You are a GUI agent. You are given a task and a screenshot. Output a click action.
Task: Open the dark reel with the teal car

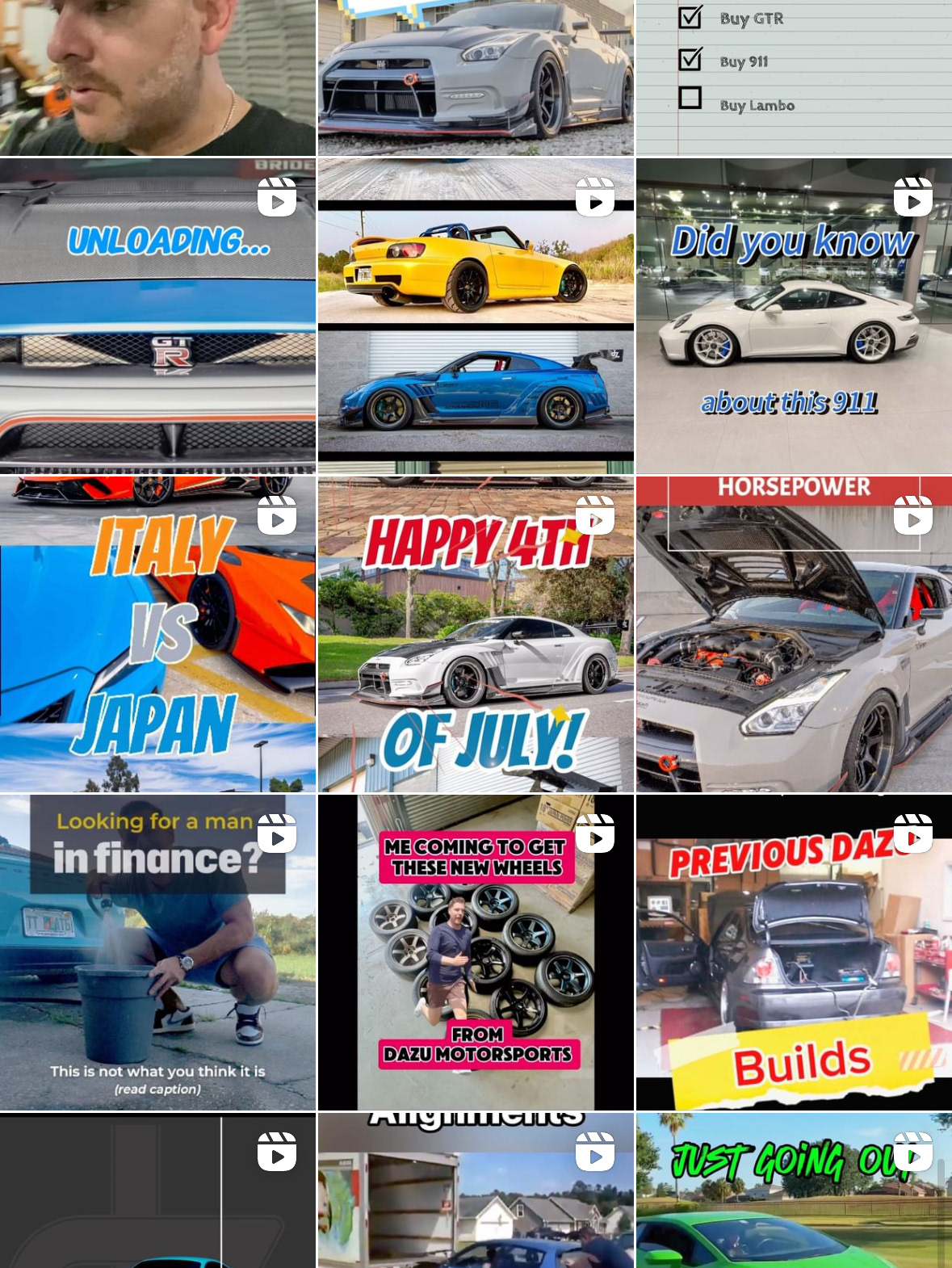[157, 1191]
